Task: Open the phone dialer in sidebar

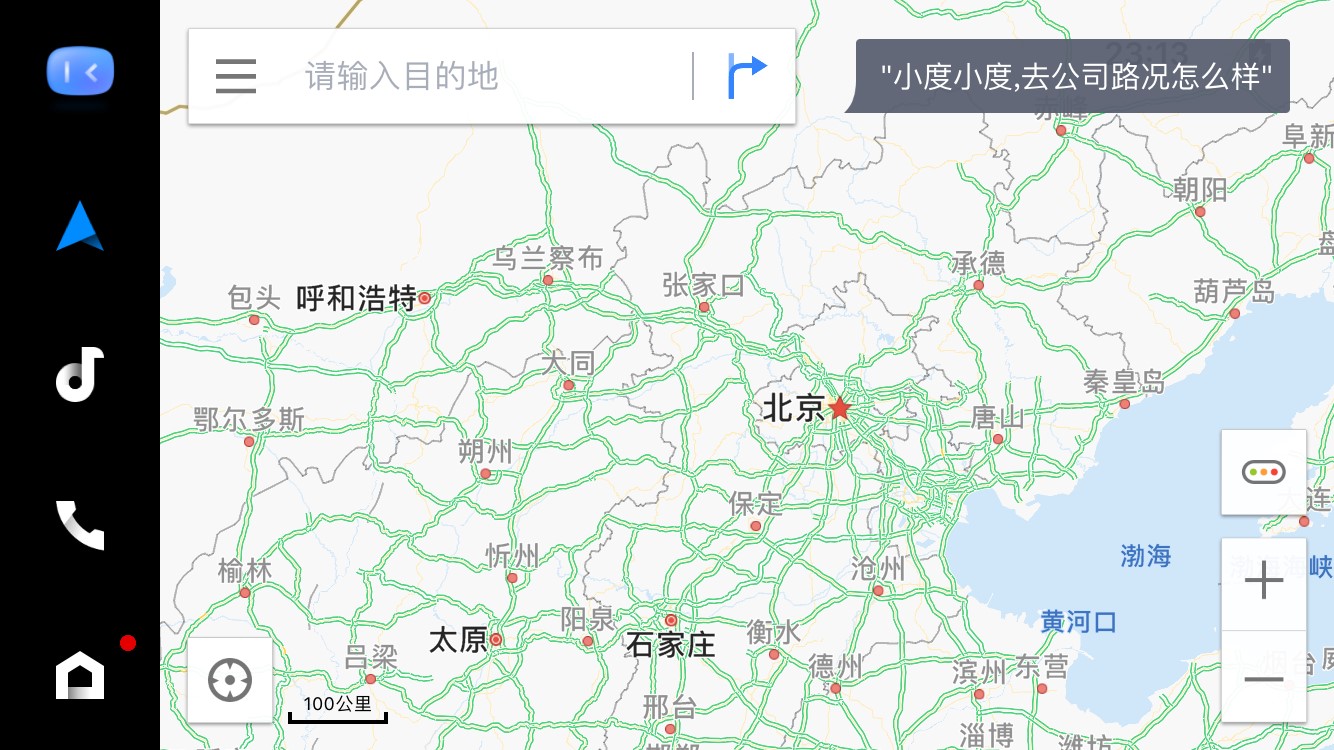Action: [80, 525]
